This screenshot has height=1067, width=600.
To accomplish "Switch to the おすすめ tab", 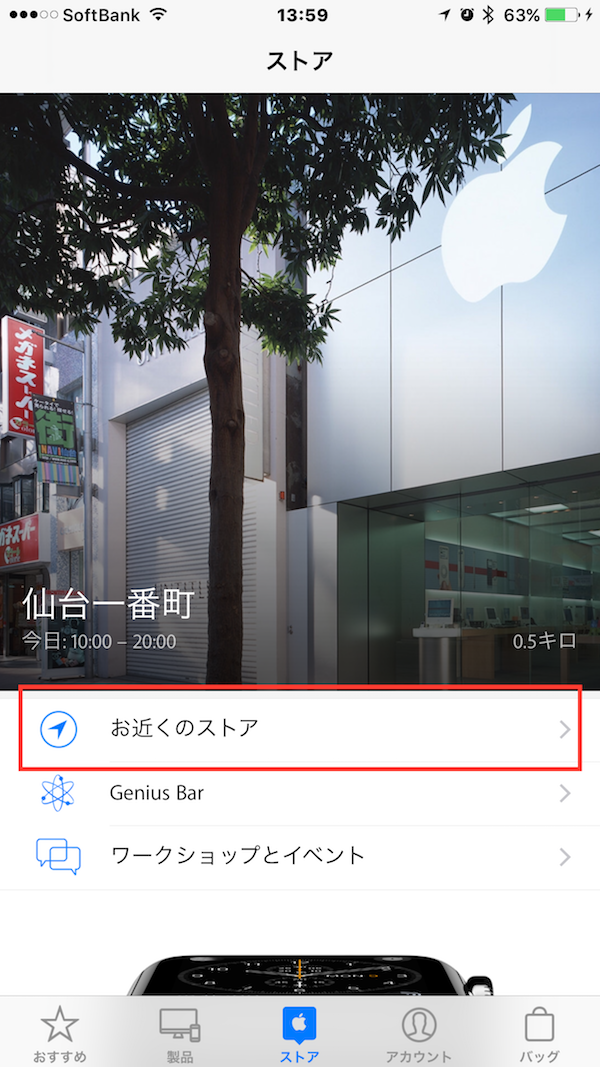I will pyautogui.click(x=59, y=1033).
